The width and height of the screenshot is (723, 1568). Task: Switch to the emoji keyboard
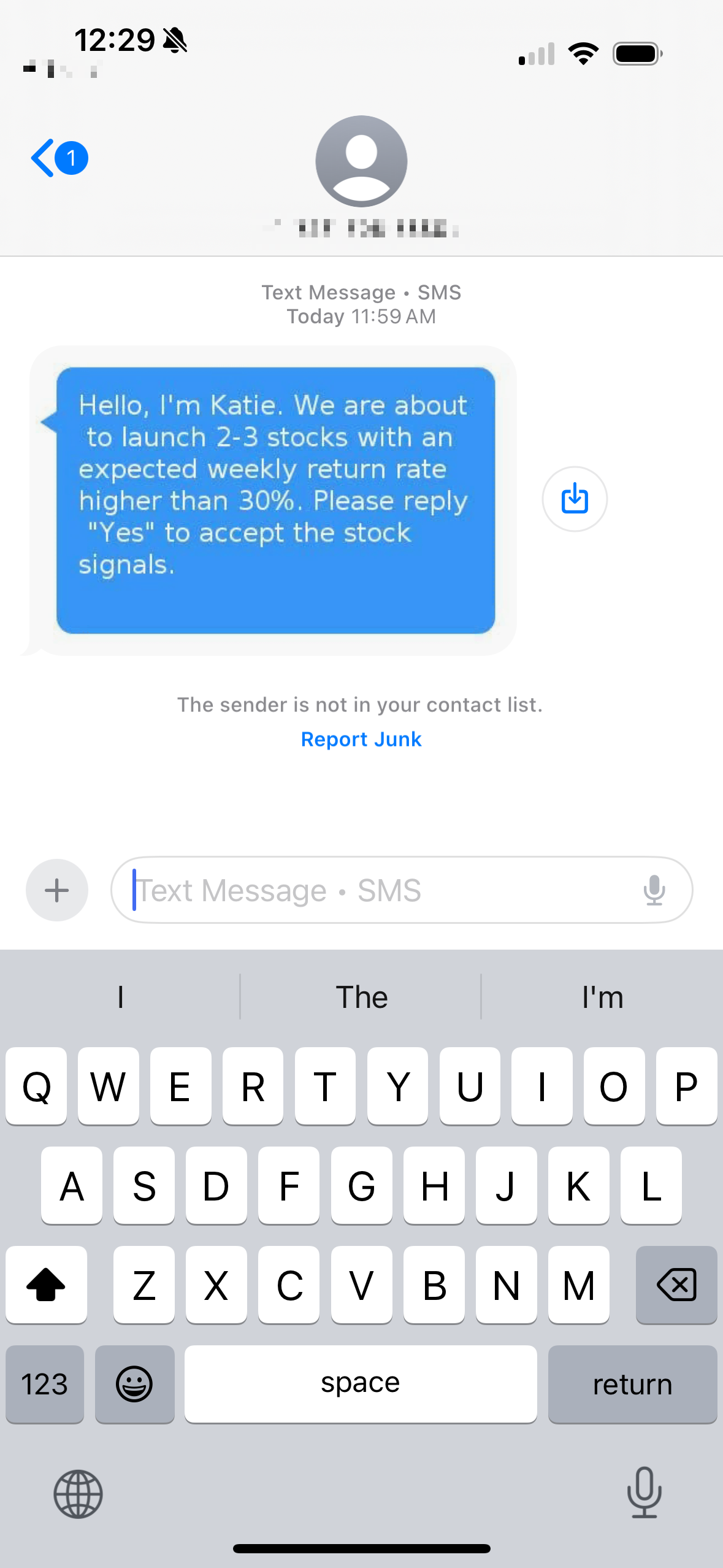(x=134, y=1384)
